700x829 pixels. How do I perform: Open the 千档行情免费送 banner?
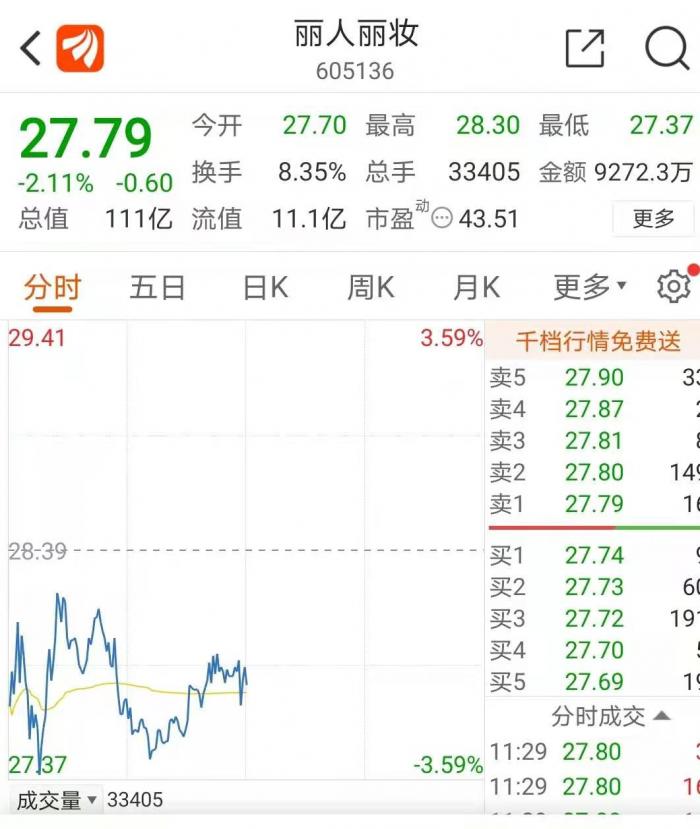tap(597, 341)
